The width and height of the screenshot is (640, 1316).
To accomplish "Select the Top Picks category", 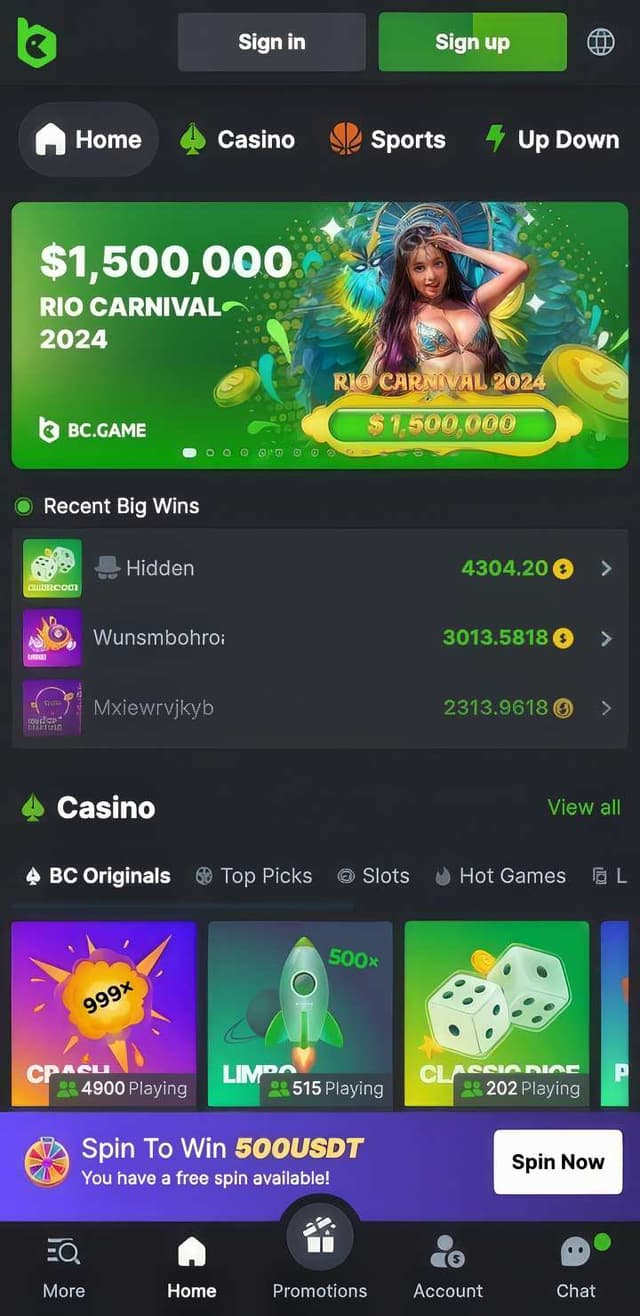I will pos(254,876).
